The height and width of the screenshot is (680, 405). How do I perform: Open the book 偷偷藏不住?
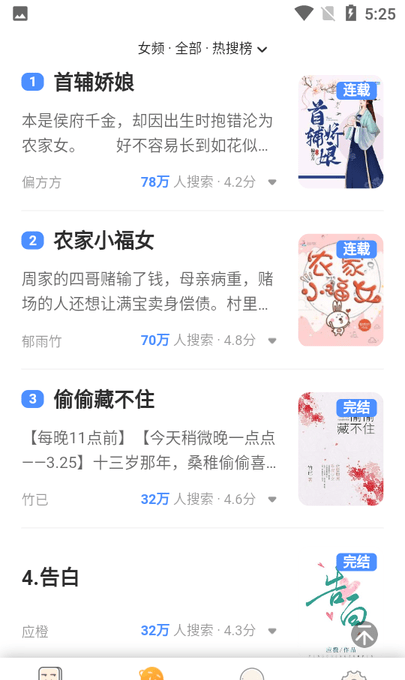click(104, 399)
